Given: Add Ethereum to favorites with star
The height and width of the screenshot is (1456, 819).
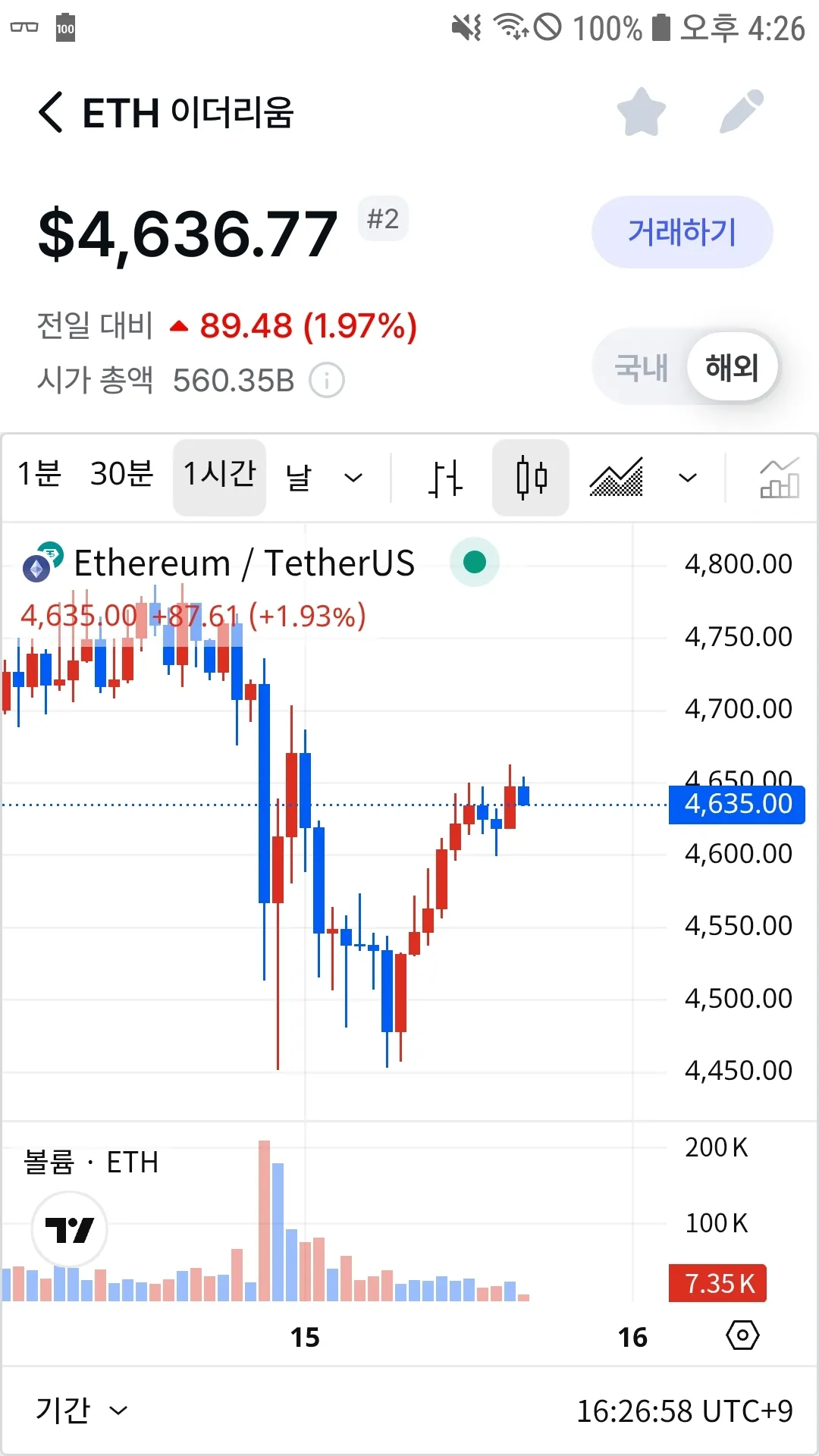Looking at the screenshot, I should pos(641,112).
